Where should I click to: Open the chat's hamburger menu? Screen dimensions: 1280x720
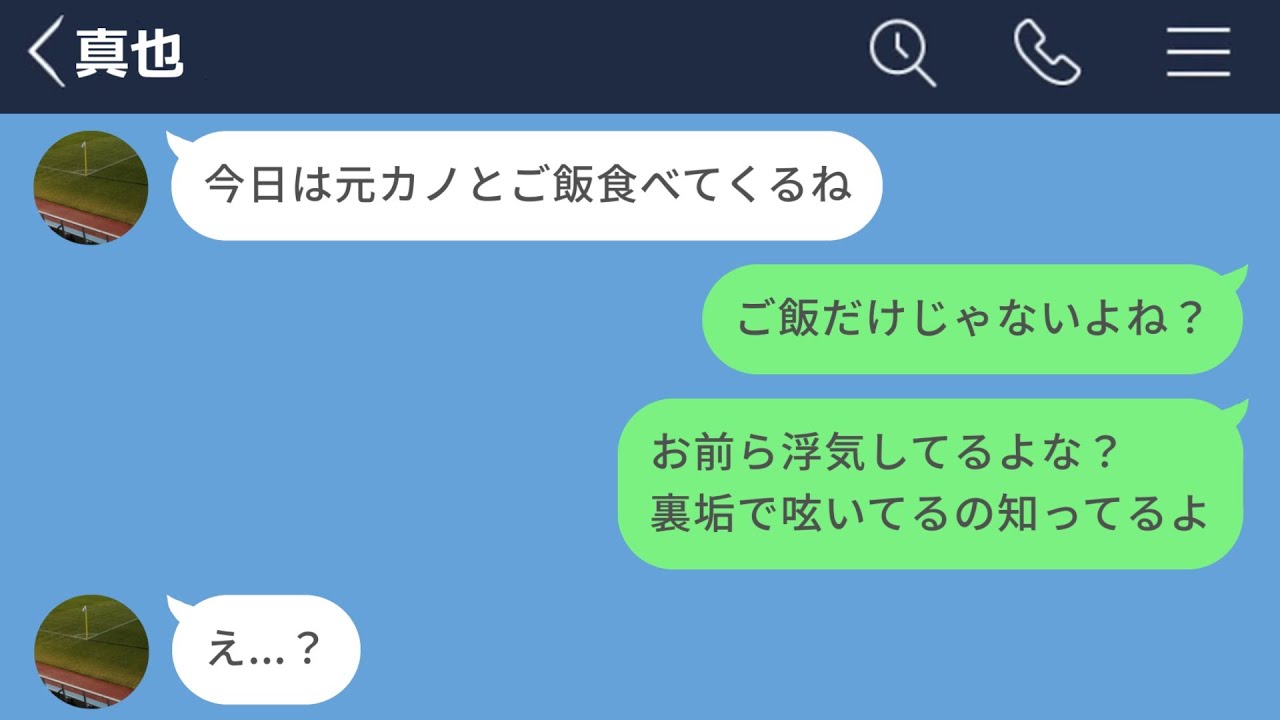coord(1198,52)
